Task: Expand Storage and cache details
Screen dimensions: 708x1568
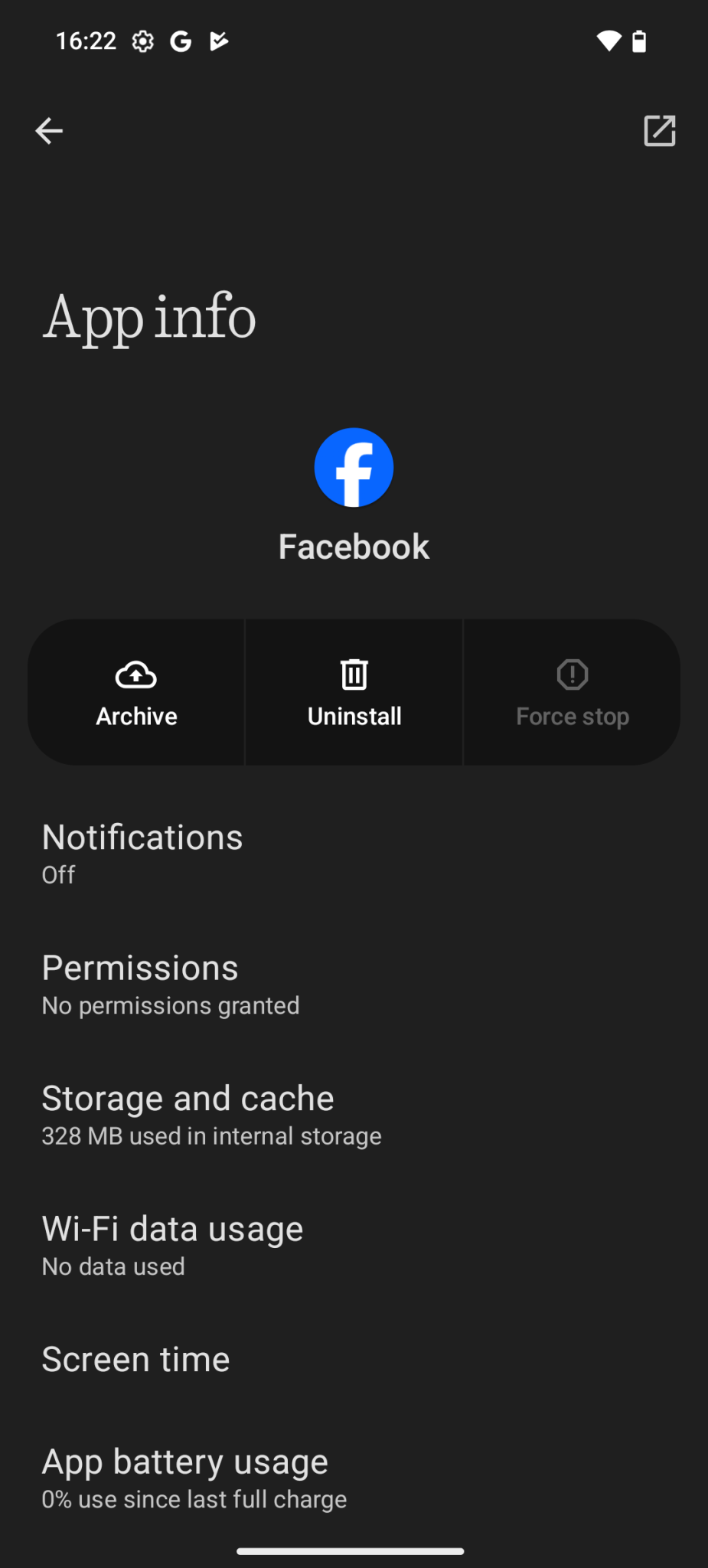Action: [x=188, y=1112]
